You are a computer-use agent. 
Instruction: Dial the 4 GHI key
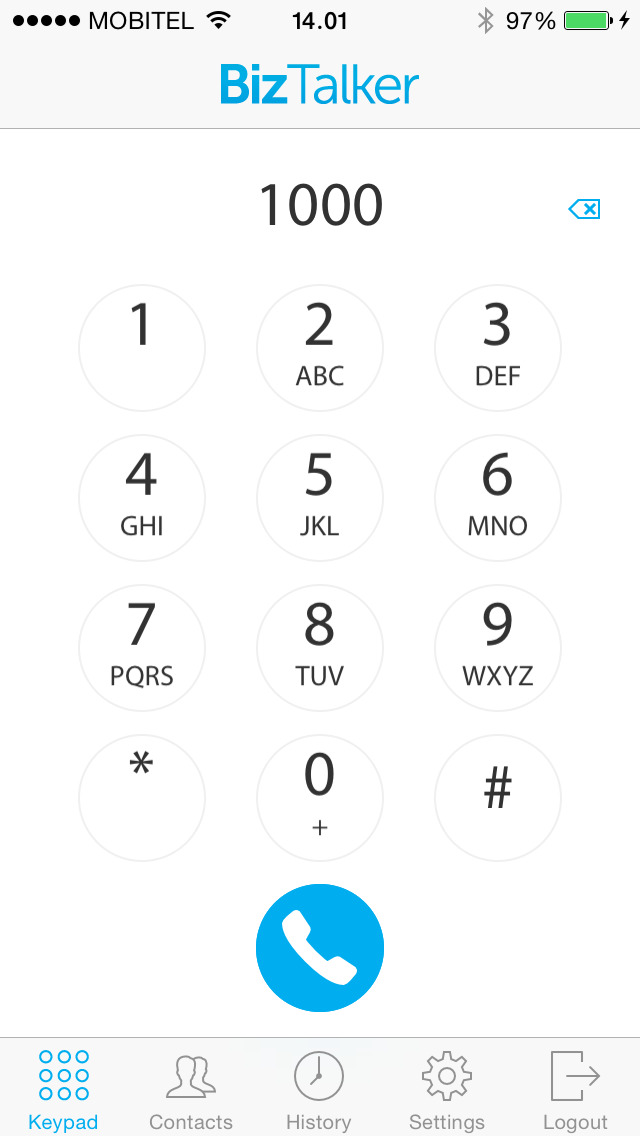pyautogui.click(x=142, y=498)
